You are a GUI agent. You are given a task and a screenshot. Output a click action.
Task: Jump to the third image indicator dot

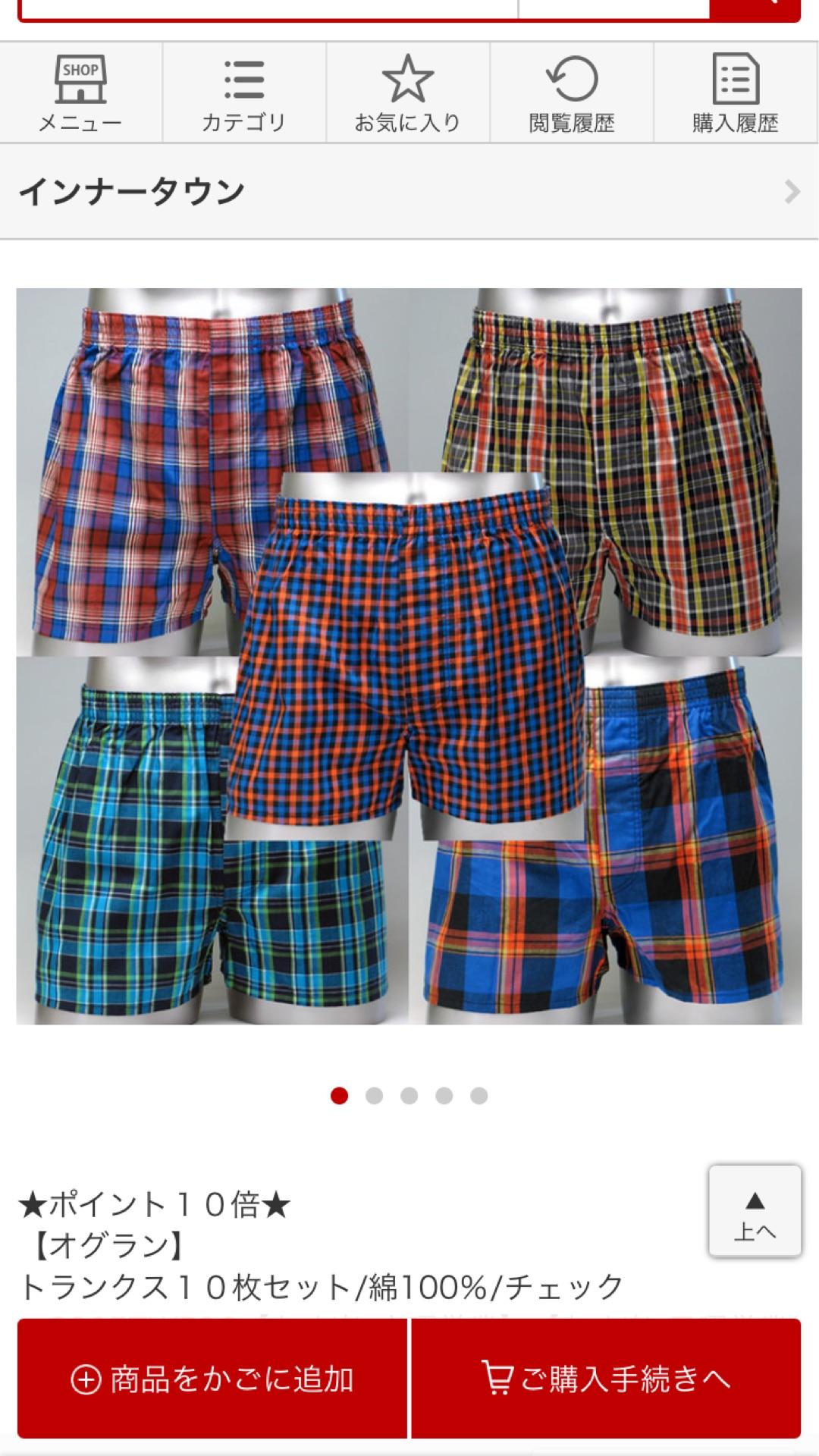click(409, 1096)
